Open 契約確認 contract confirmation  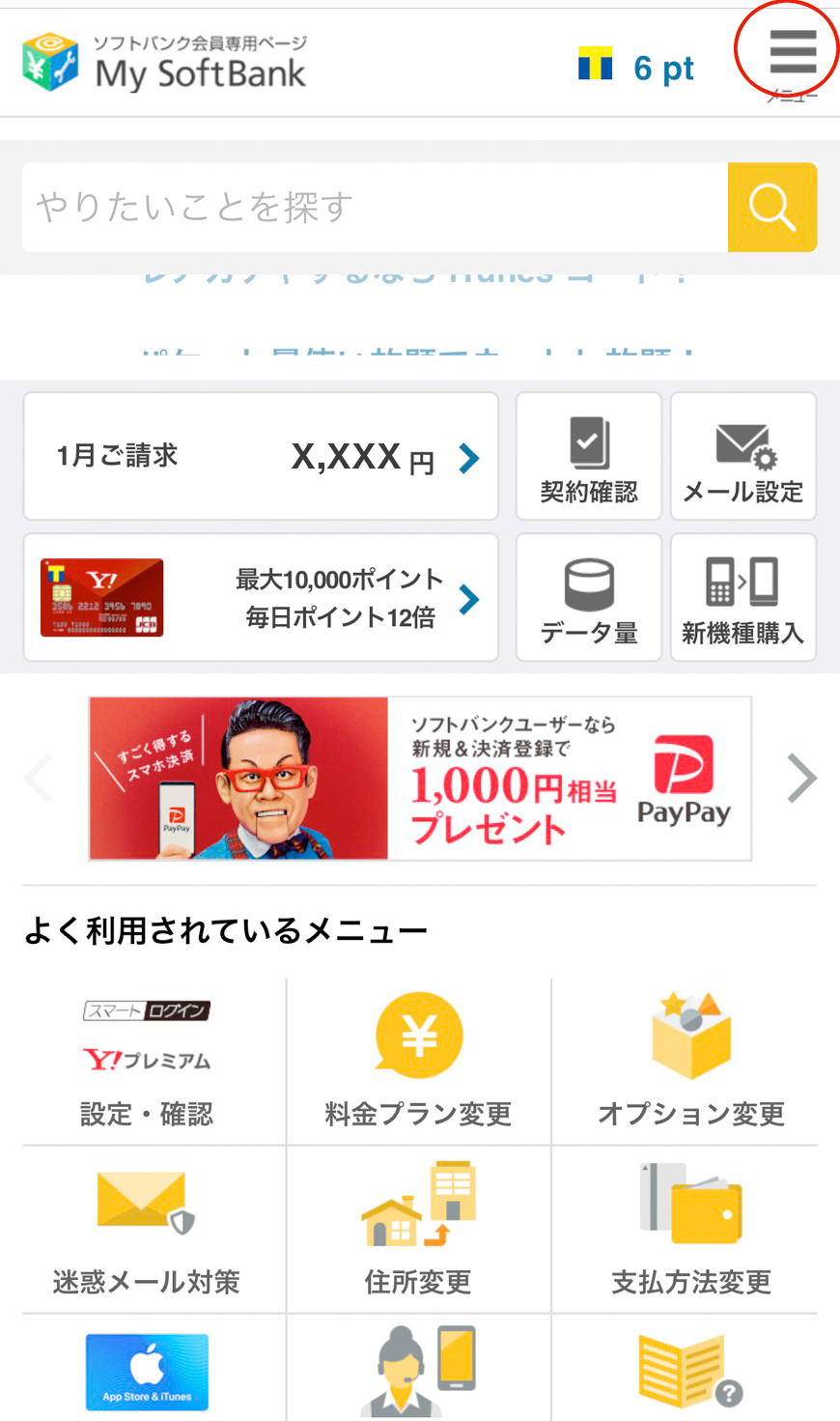[589, 457]
